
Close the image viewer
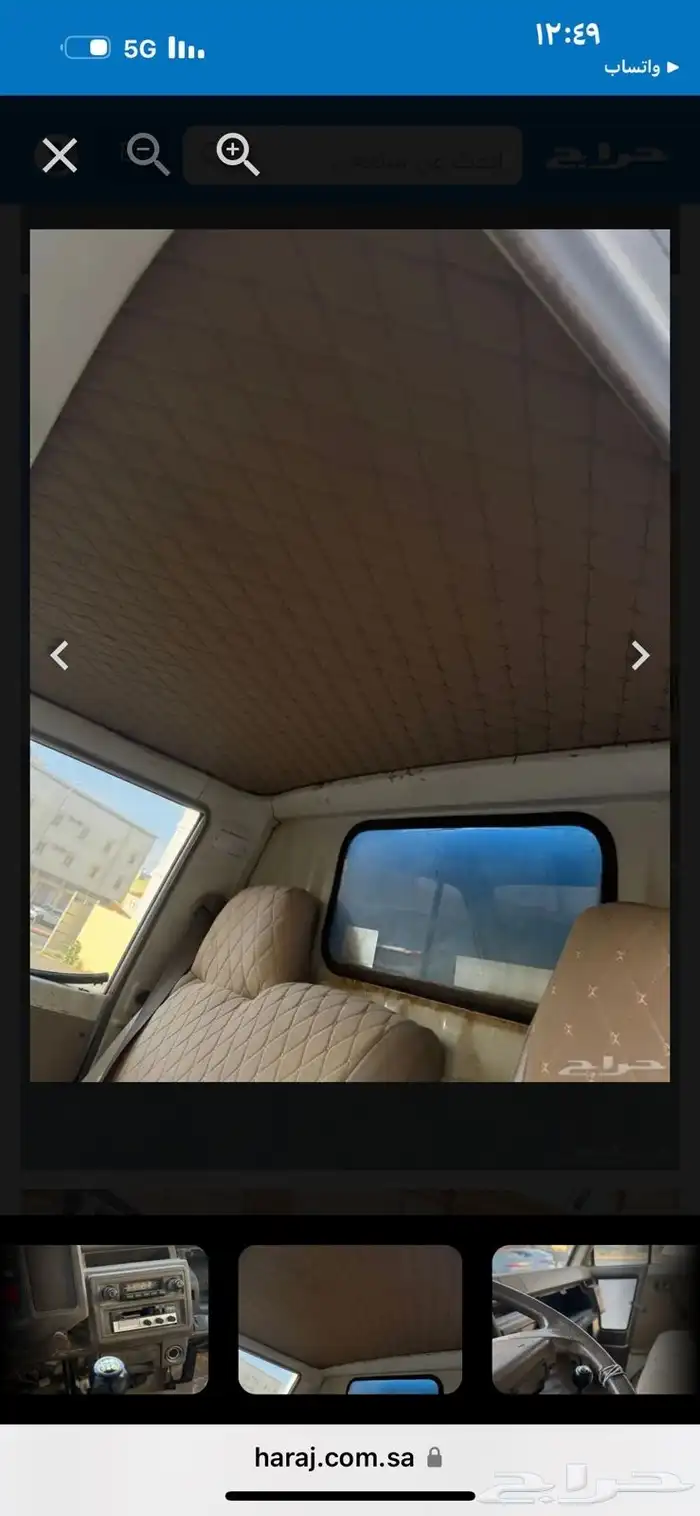[x=60, y=156]
